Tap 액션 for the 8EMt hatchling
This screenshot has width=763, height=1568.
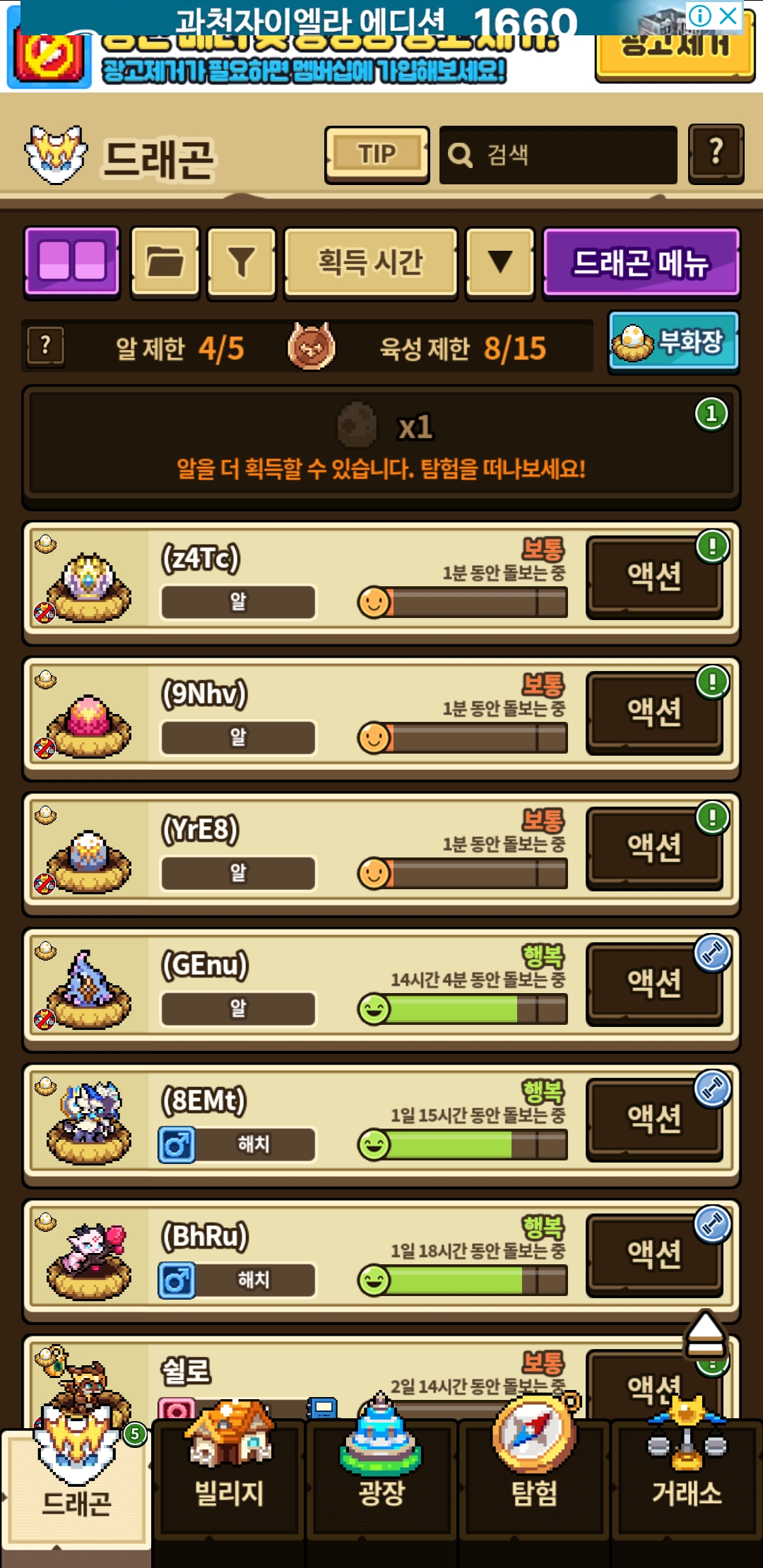click(654, 1119)
